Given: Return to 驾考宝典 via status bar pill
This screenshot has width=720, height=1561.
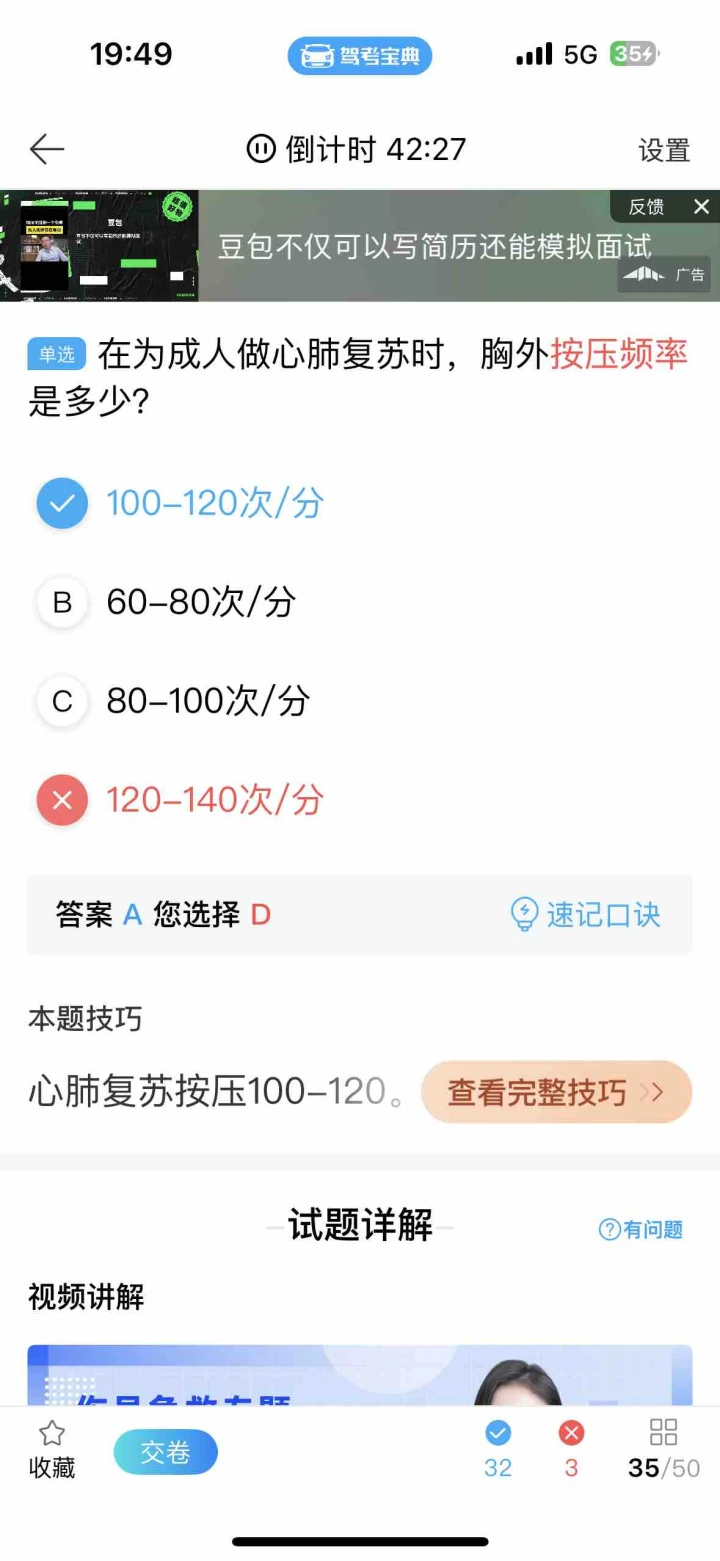Looking at the screenshot, I should point(360,56).
